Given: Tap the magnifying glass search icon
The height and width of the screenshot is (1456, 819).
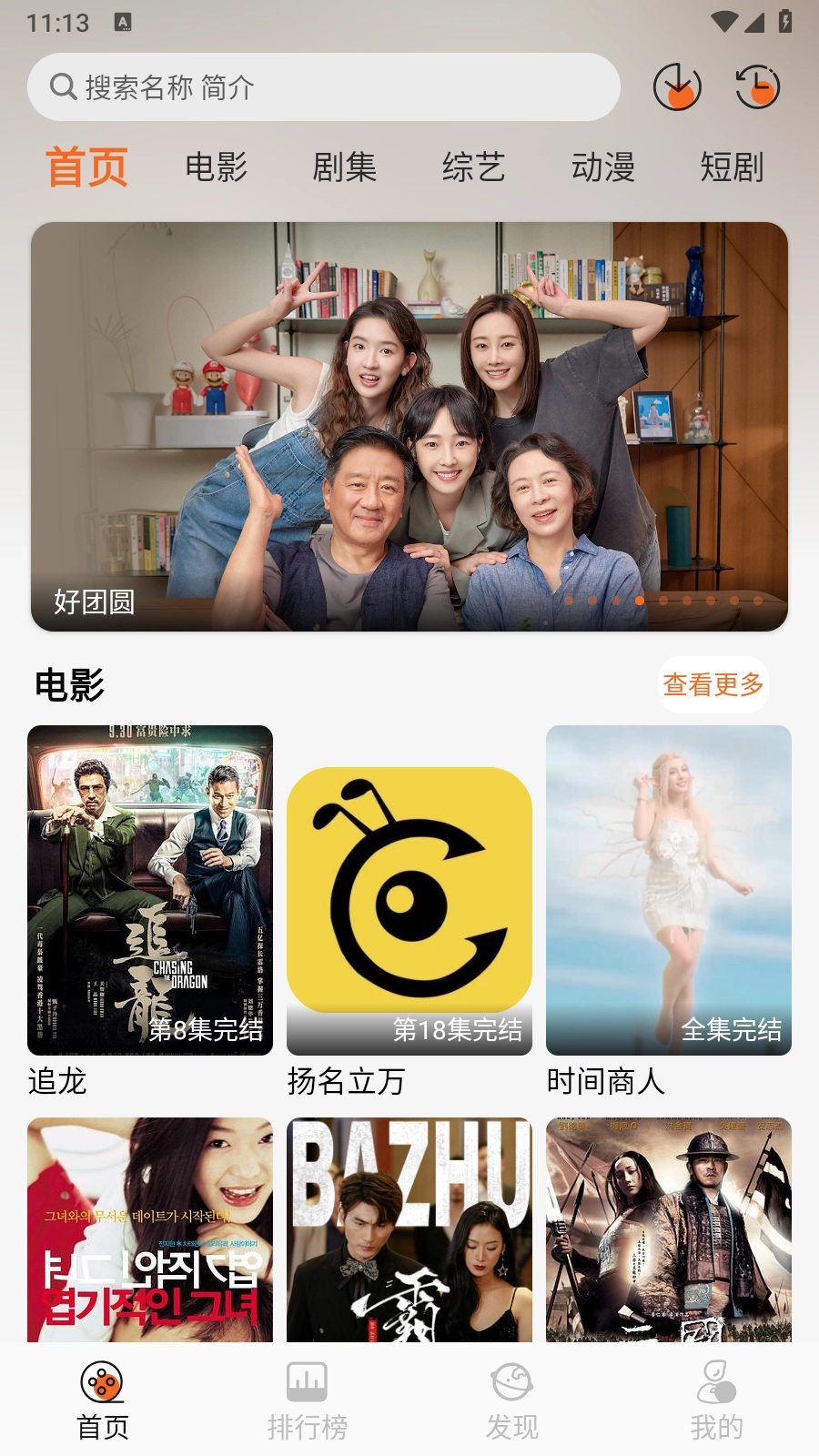Looking at the screenshot, I should click(62, 87).
